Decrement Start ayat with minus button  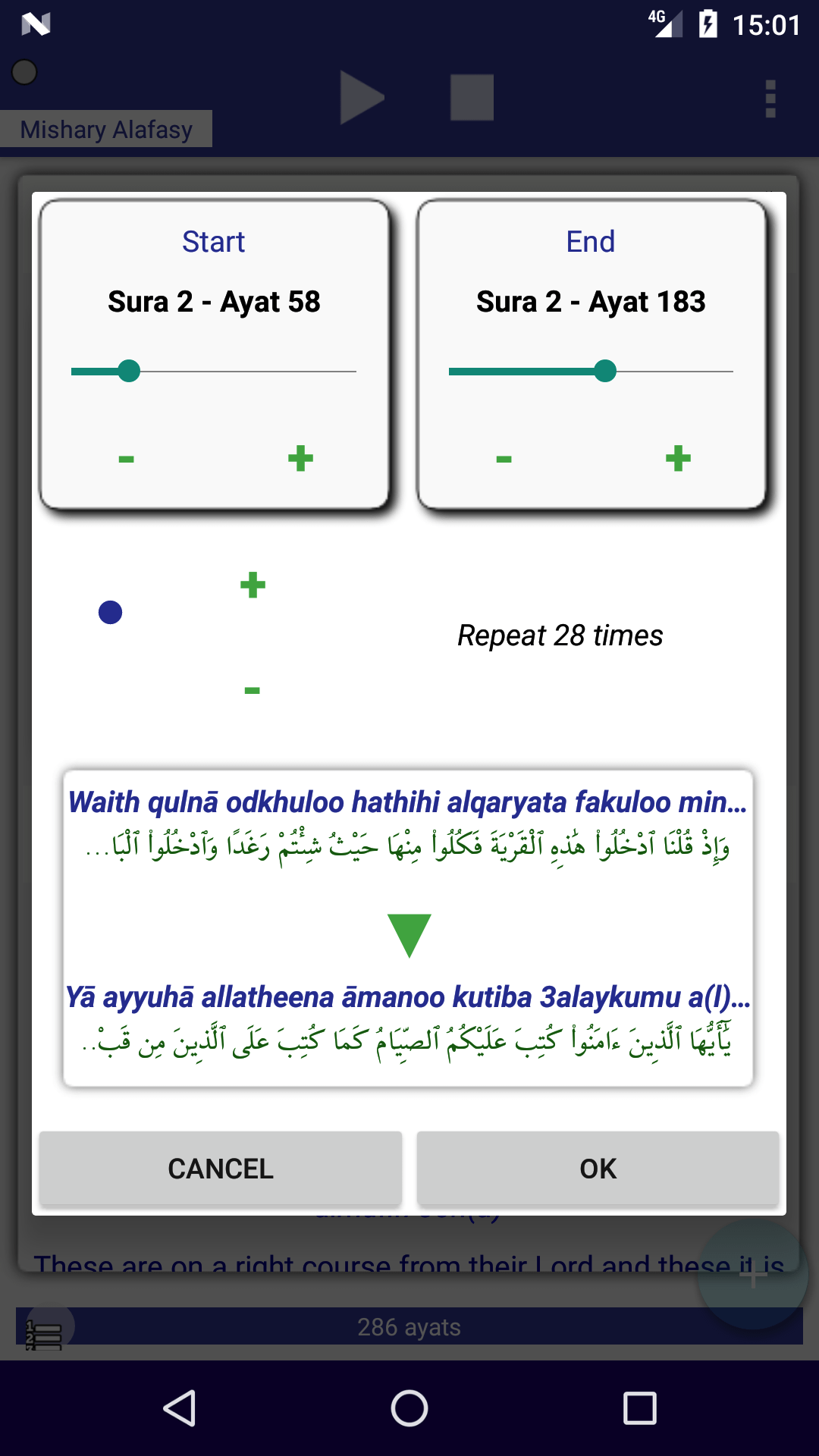pos(125,458)
